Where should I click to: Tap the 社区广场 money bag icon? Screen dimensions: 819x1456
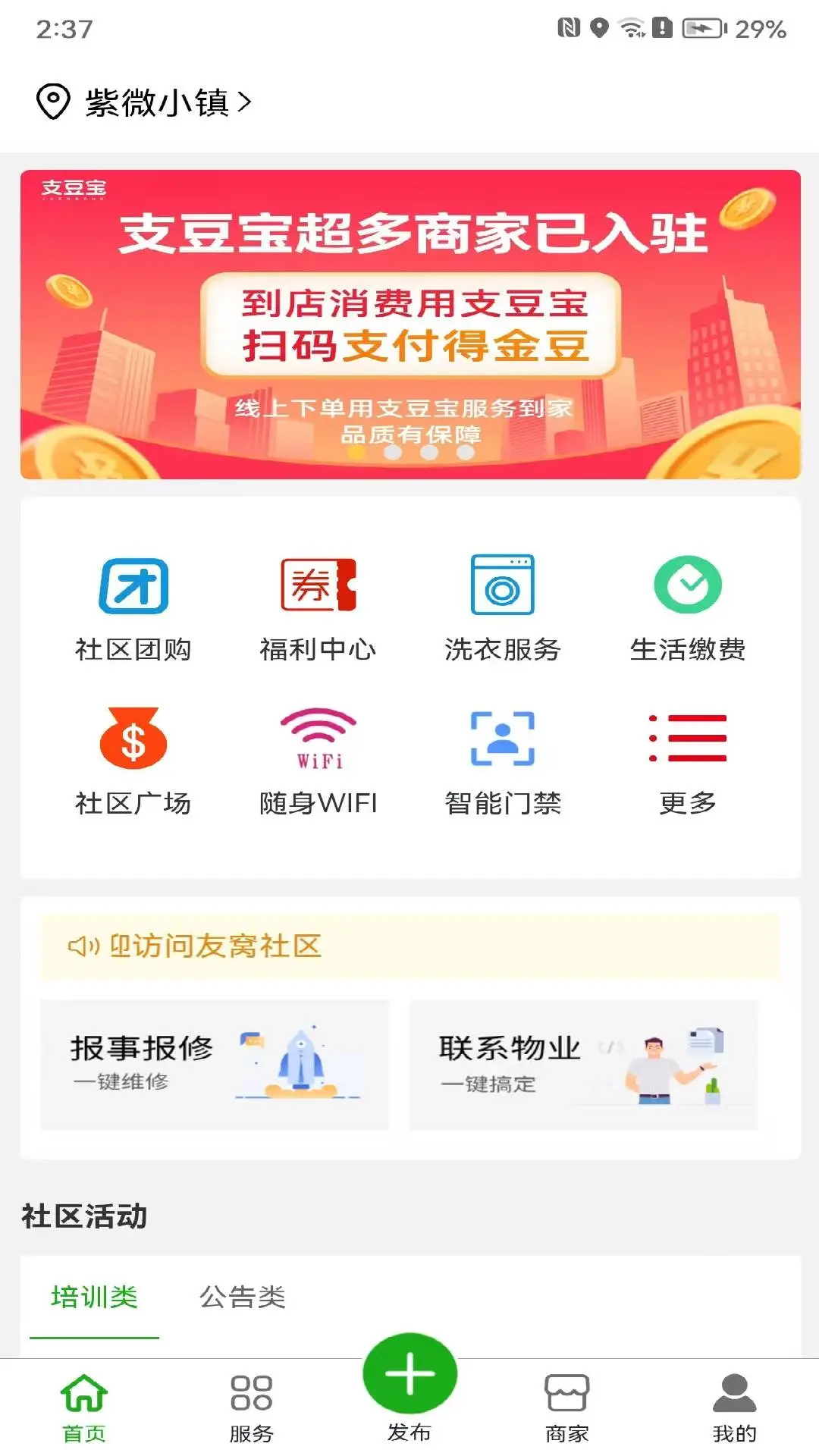(x=133, y=758)
